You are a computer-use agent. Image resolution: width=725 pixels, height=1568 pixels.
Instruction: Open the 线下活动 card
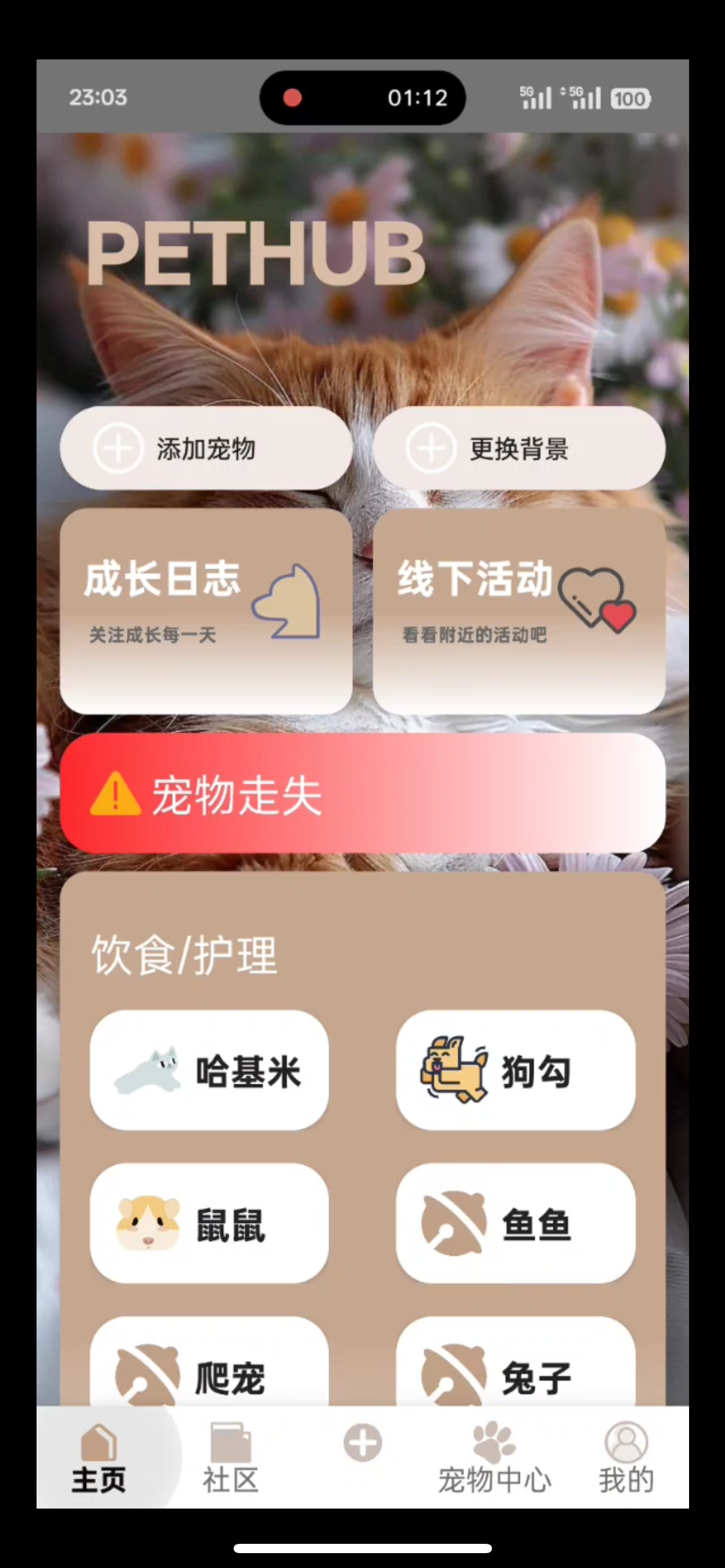pos(519,611)
